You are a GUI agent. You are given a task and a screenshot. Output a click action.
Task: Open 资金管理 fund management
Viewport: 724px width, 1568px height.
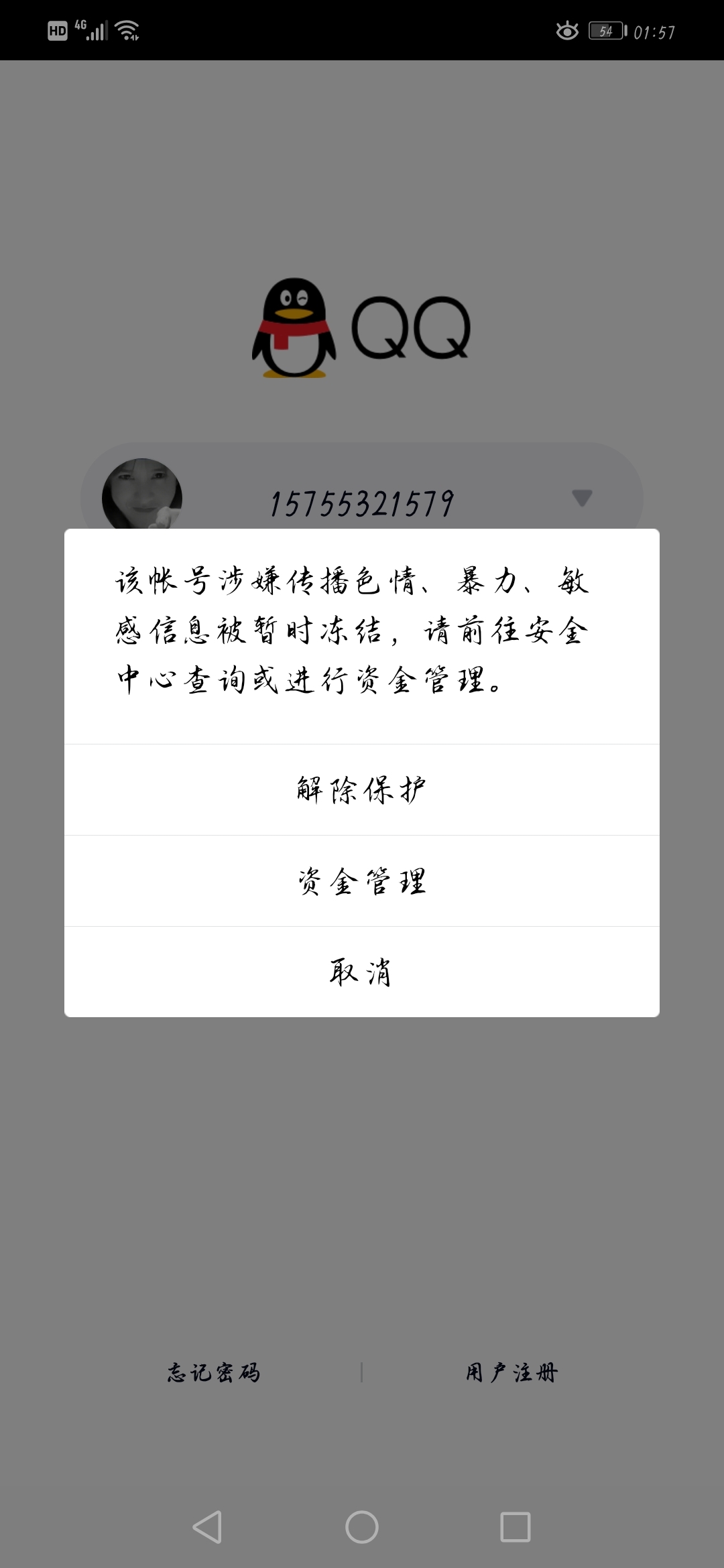(361, 880)
